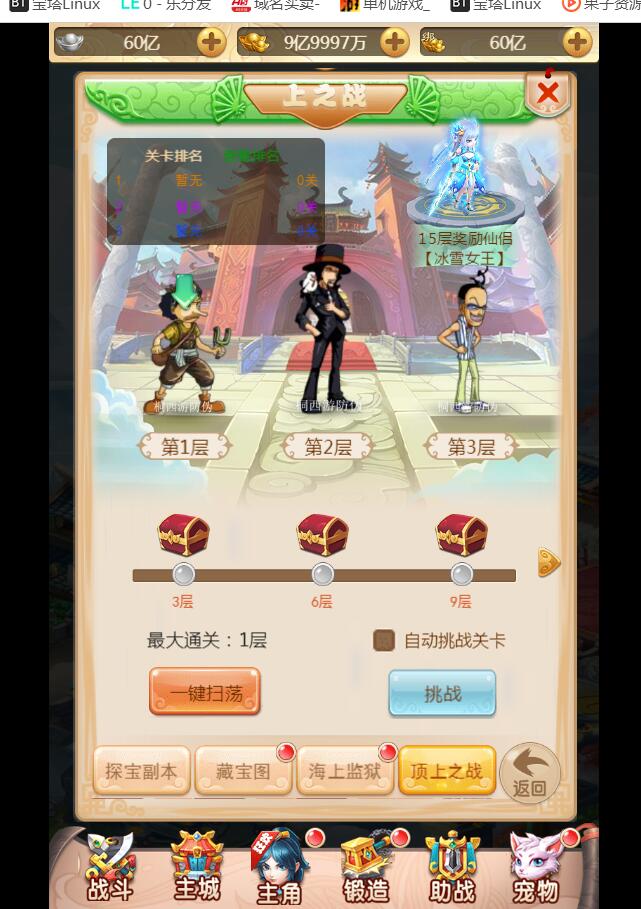Tap the plus next to 9亿9997万 gold
Viewport: 641px width, 909px height.
394,42
